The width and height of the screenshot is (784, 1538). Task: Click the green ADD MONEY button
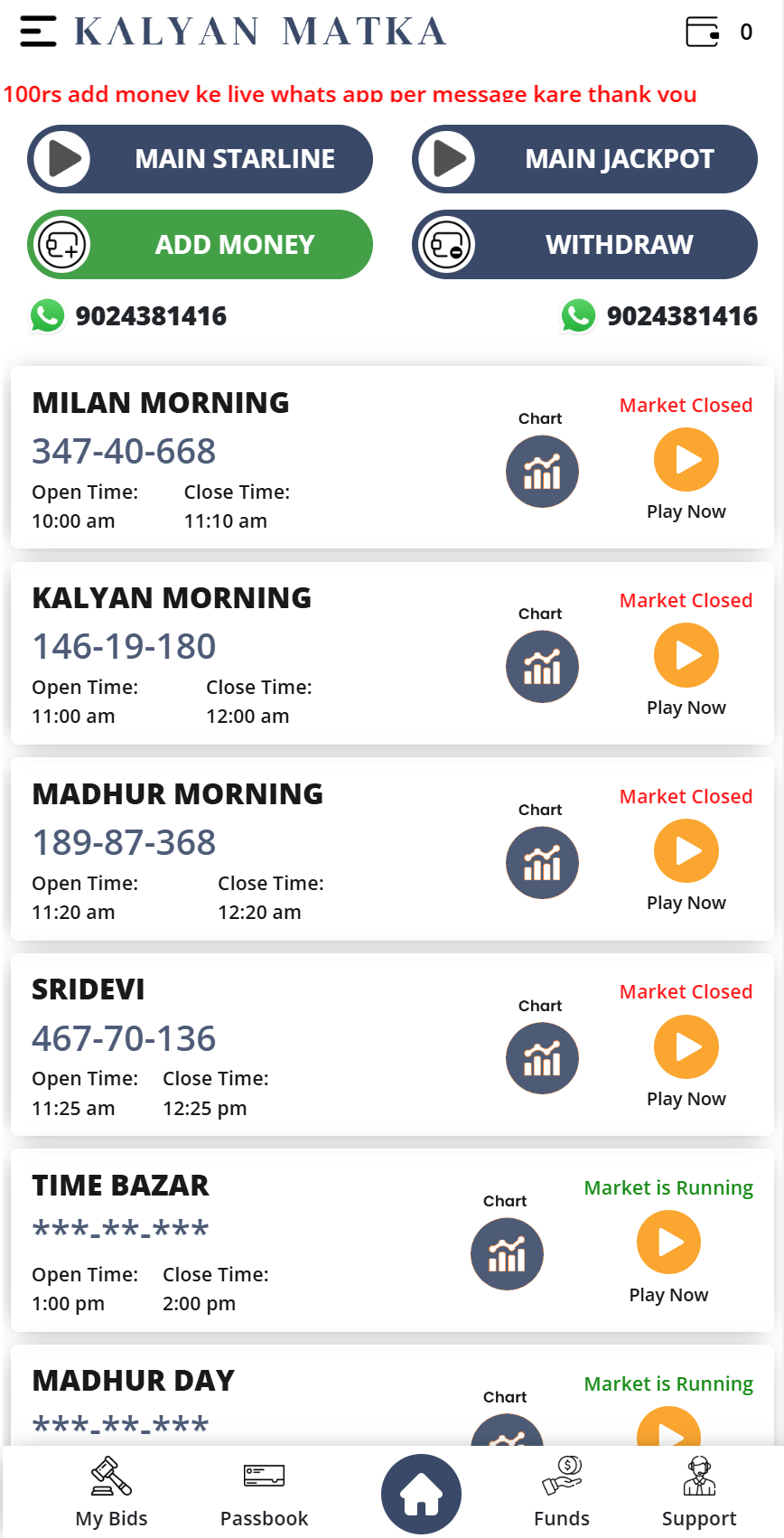pyautogui.click(x=200, y=244)
